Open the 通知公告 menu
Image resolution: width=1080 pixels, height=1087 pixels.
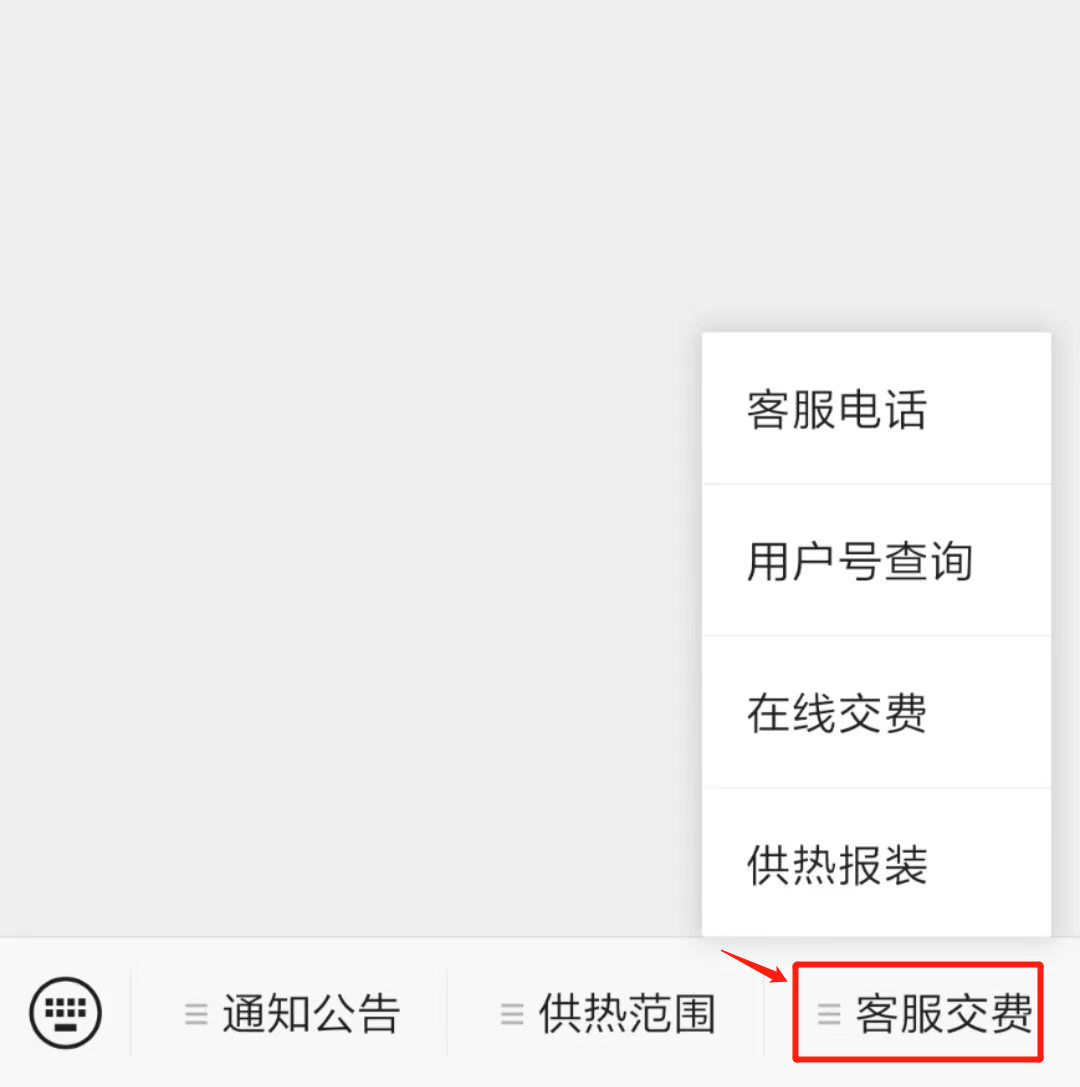(291, 1014)
